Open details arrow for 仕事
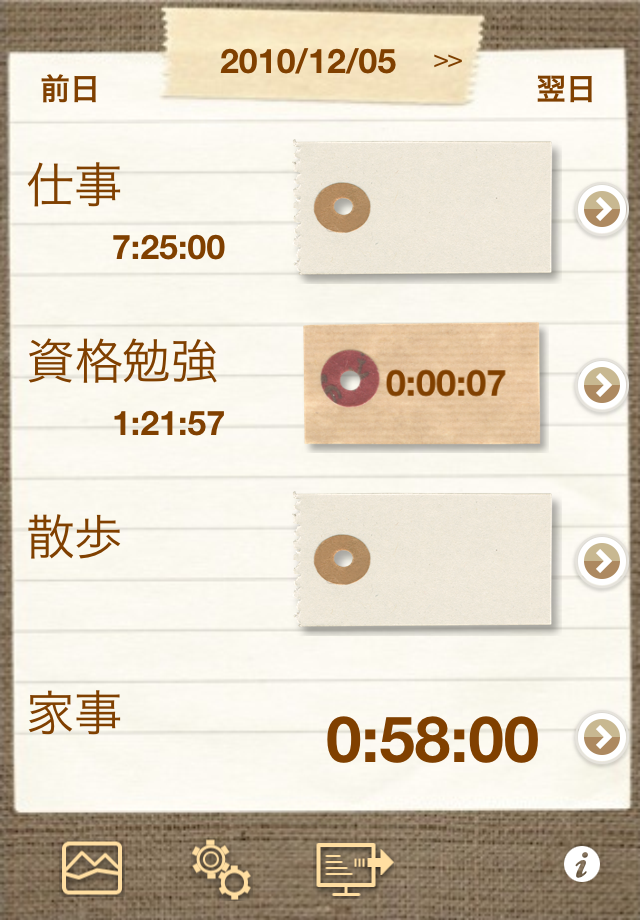 point(602,210)
